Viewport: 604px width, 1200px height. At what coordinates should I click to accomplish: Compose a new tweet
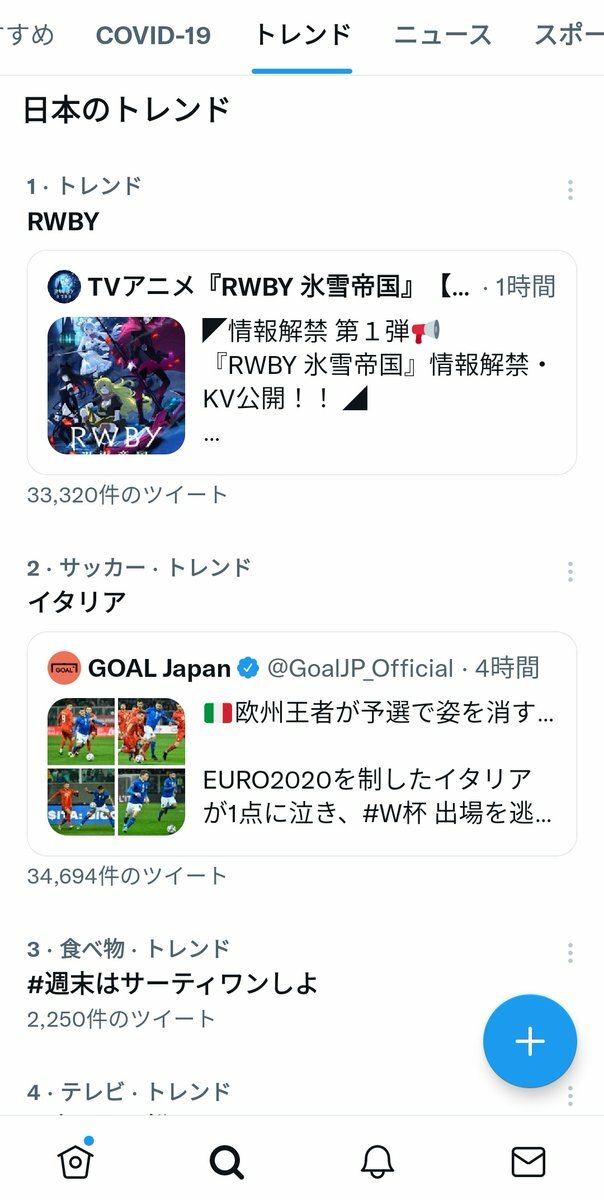529,1041
